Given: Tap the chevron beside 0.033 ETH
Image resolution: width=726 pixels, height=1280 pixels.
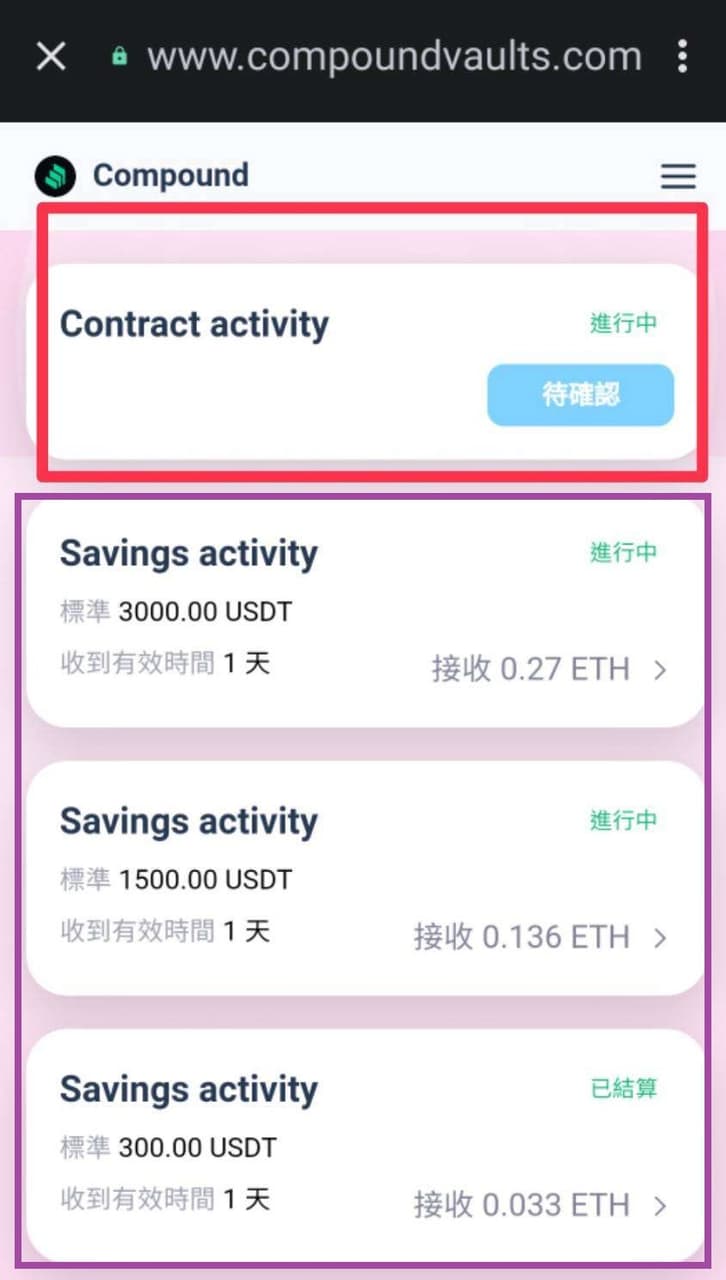Looking at the screenshot, I should tap(659, 1205).
